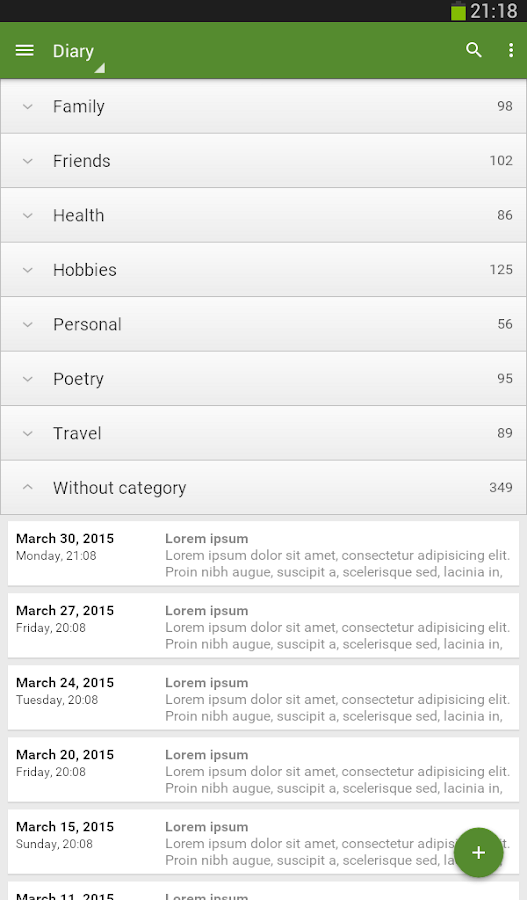
Task: Add a new diary entry
Action: tap(478, 852)
